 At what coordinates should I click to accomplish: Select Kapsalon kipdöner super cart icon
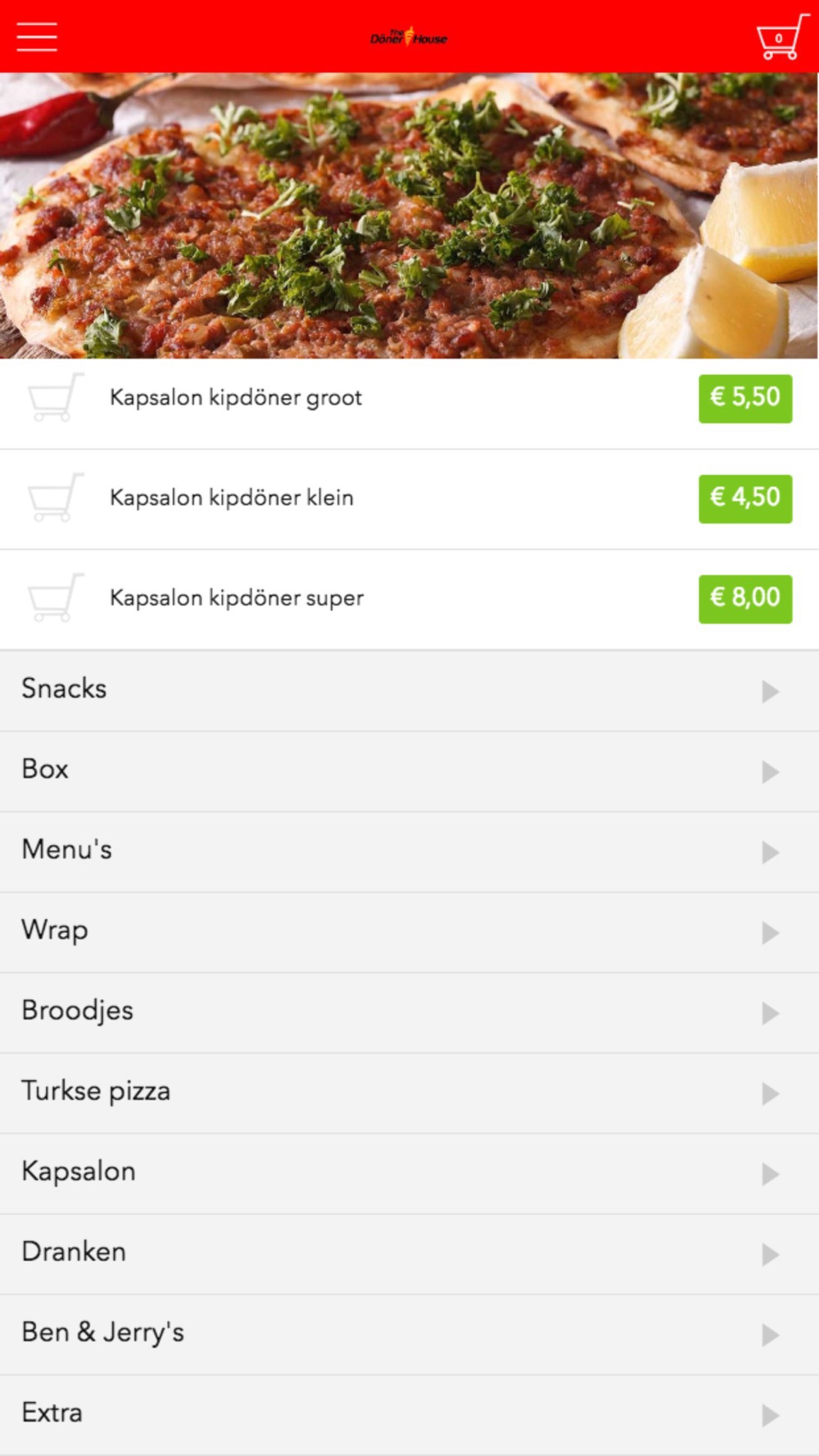coord(56,598)
